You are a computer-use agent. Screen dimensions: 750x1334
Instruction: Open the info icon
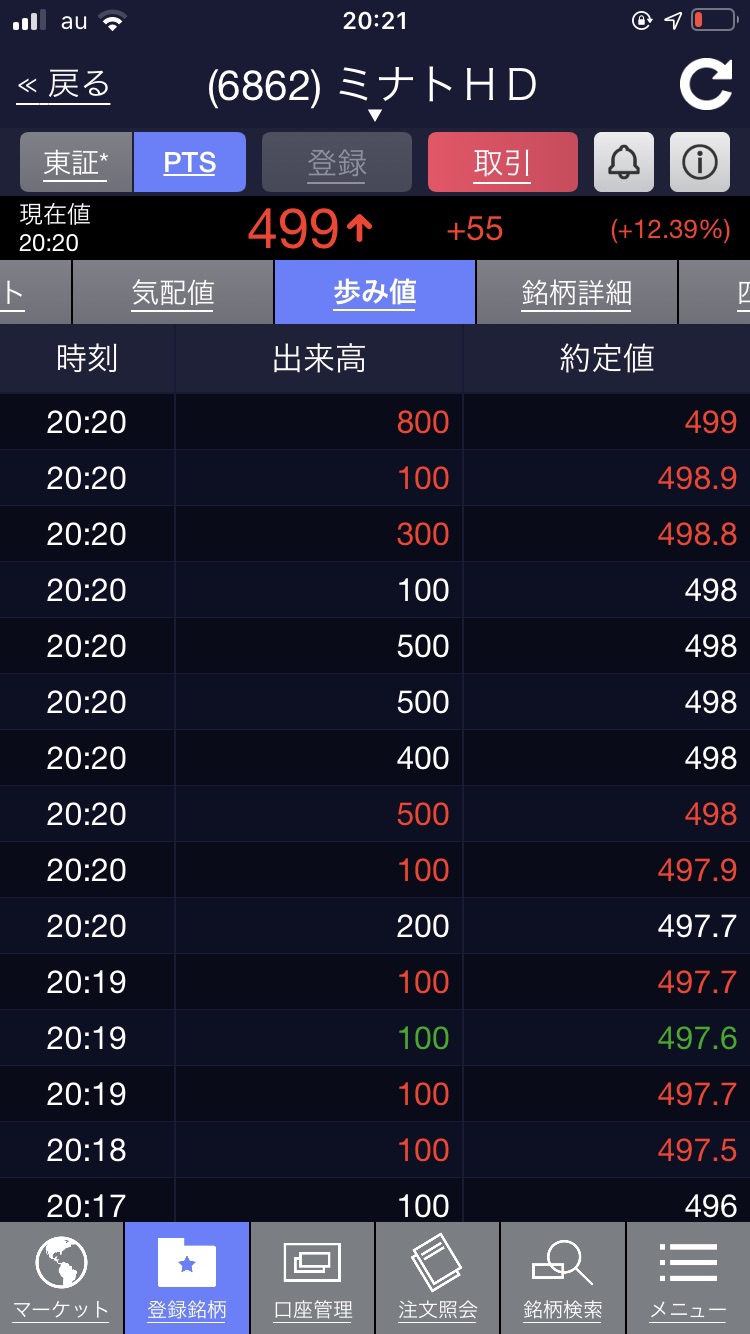[700, 162]
